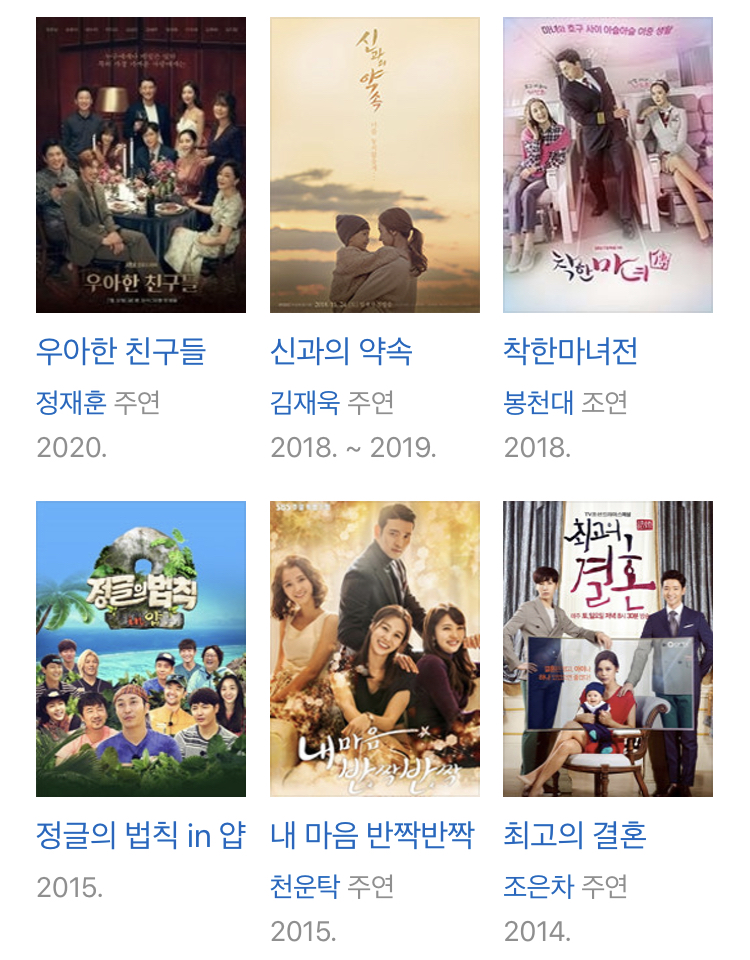
Task: Open the 봉천대 role link
Action: [538, 403]
